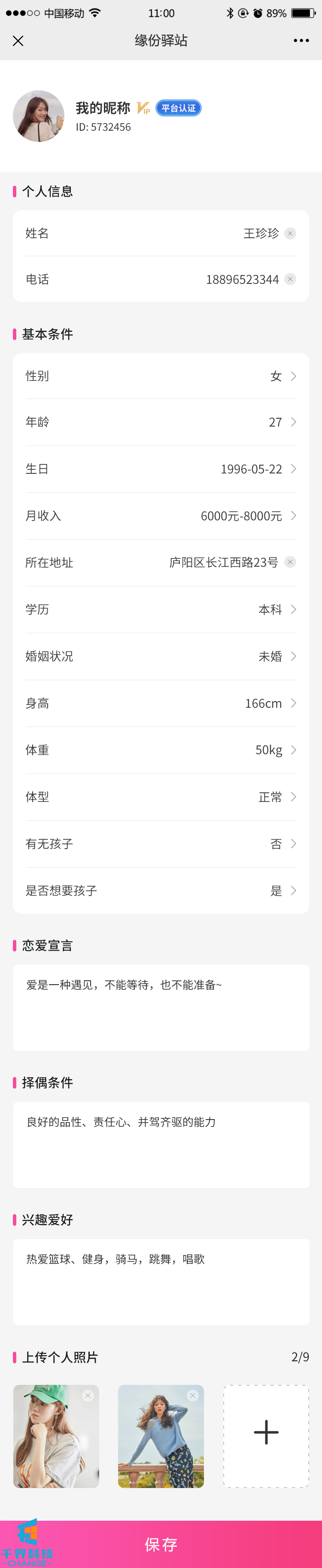The image size is (322, 1568).
Task: Clear the 所在地址 entry
Action: [x=290, y=562]
